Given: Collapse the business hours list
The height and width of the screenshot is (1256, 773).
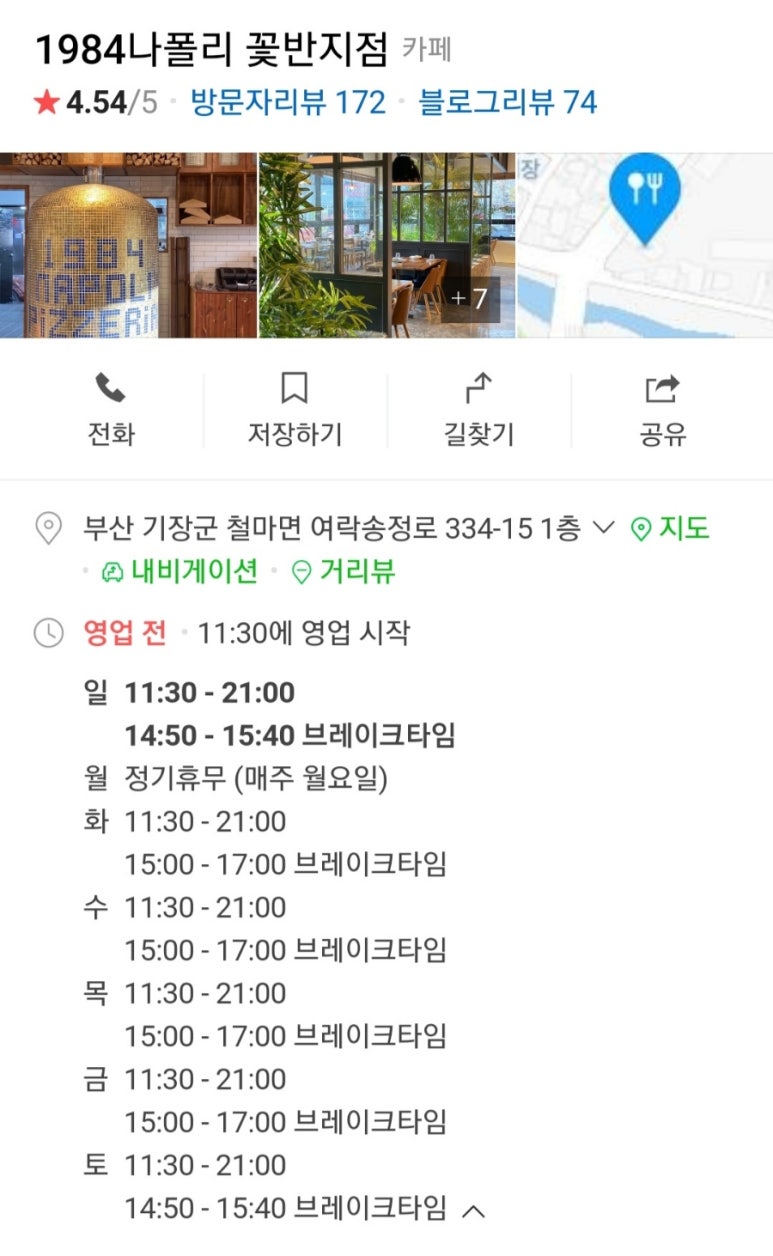Looking at the screenshot, I should click(474, 1211).
